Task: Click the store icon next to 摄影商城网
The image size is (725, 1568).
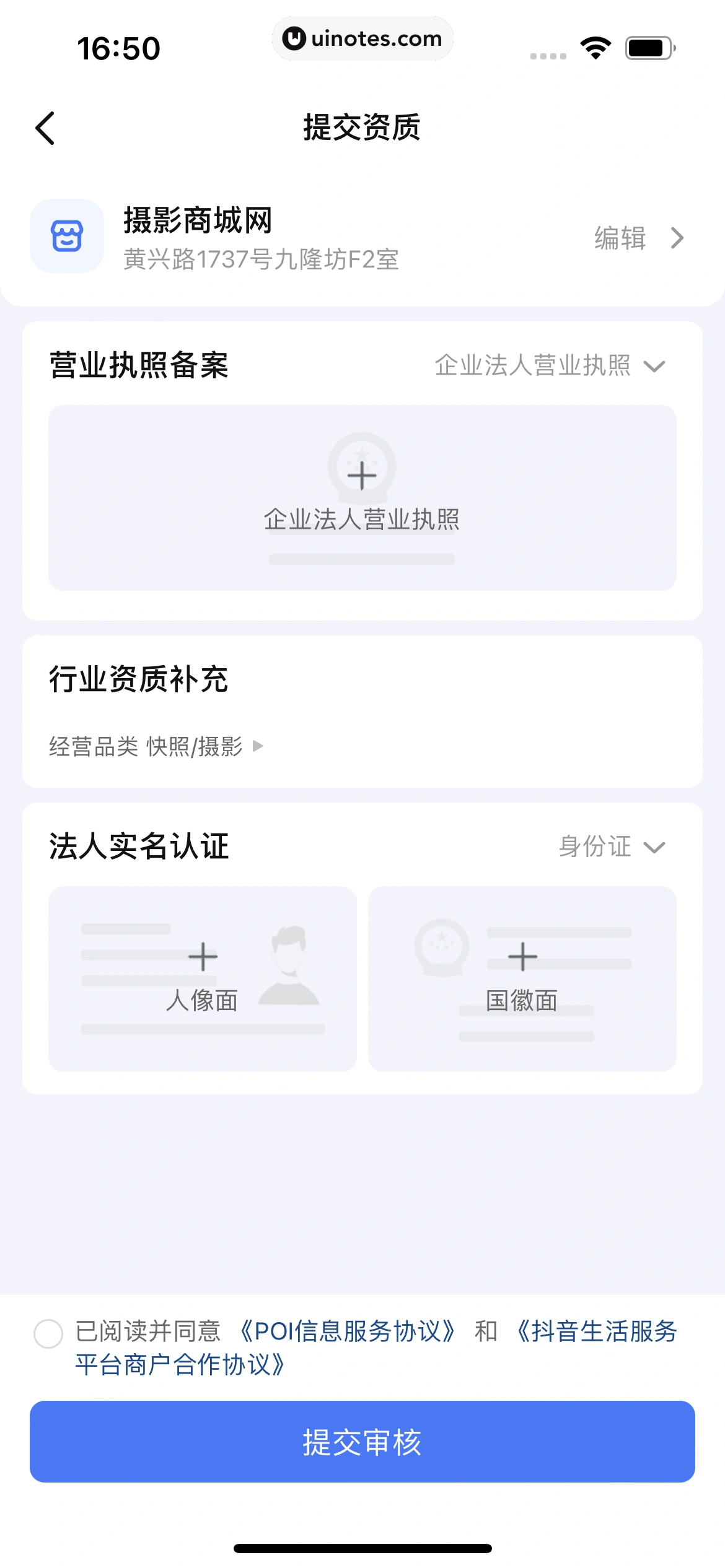Action: 67,237
